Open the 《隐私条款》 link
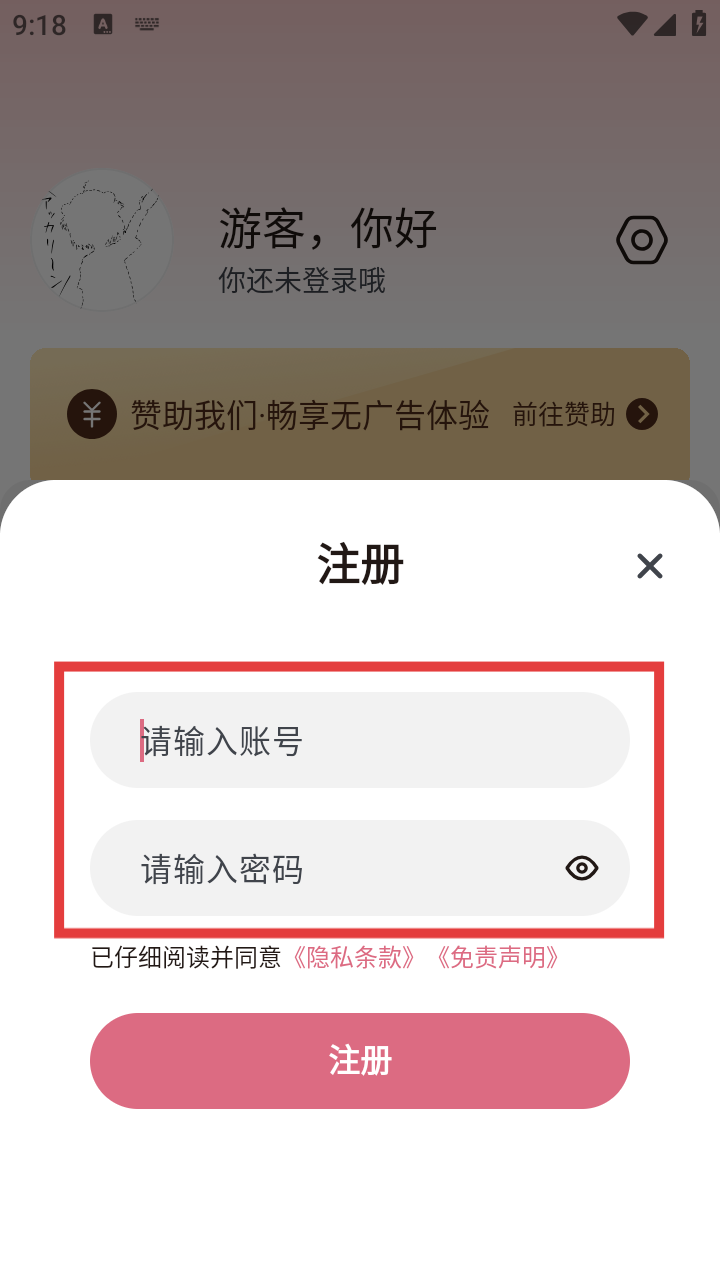The image size is (720, 1280). (353, 958)
